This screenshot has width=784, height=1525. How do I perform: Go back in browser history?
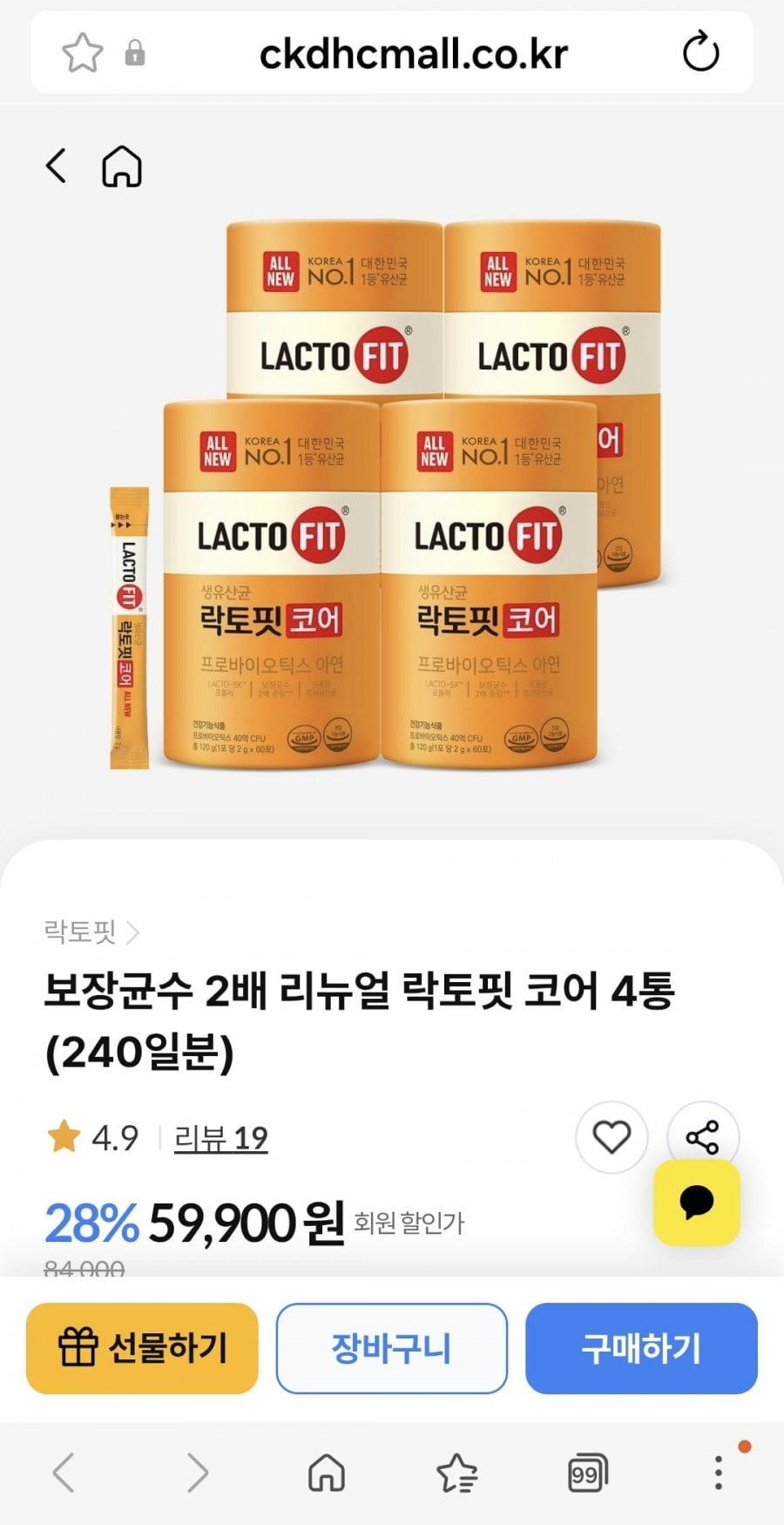(64, 1473)
